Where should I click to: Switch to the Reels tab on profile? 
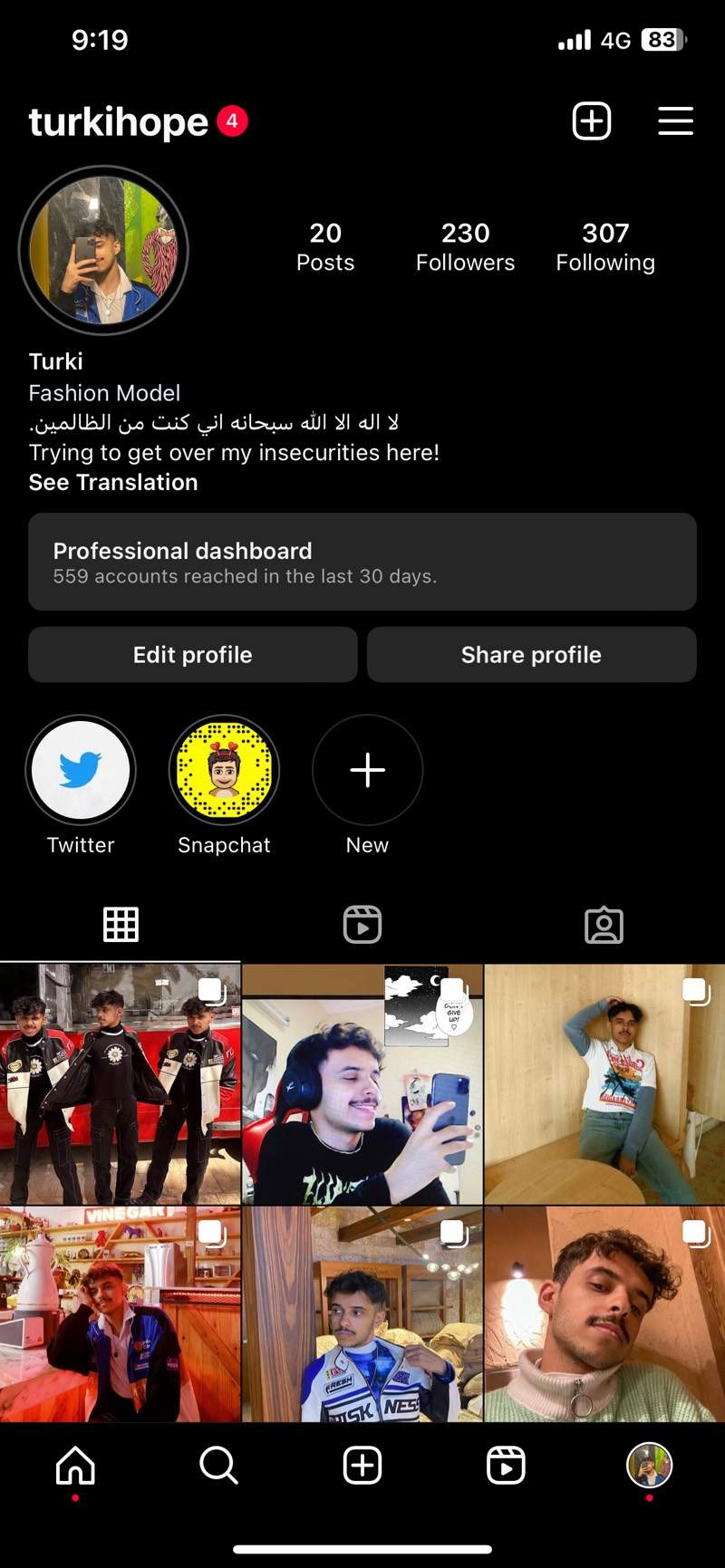362,925
